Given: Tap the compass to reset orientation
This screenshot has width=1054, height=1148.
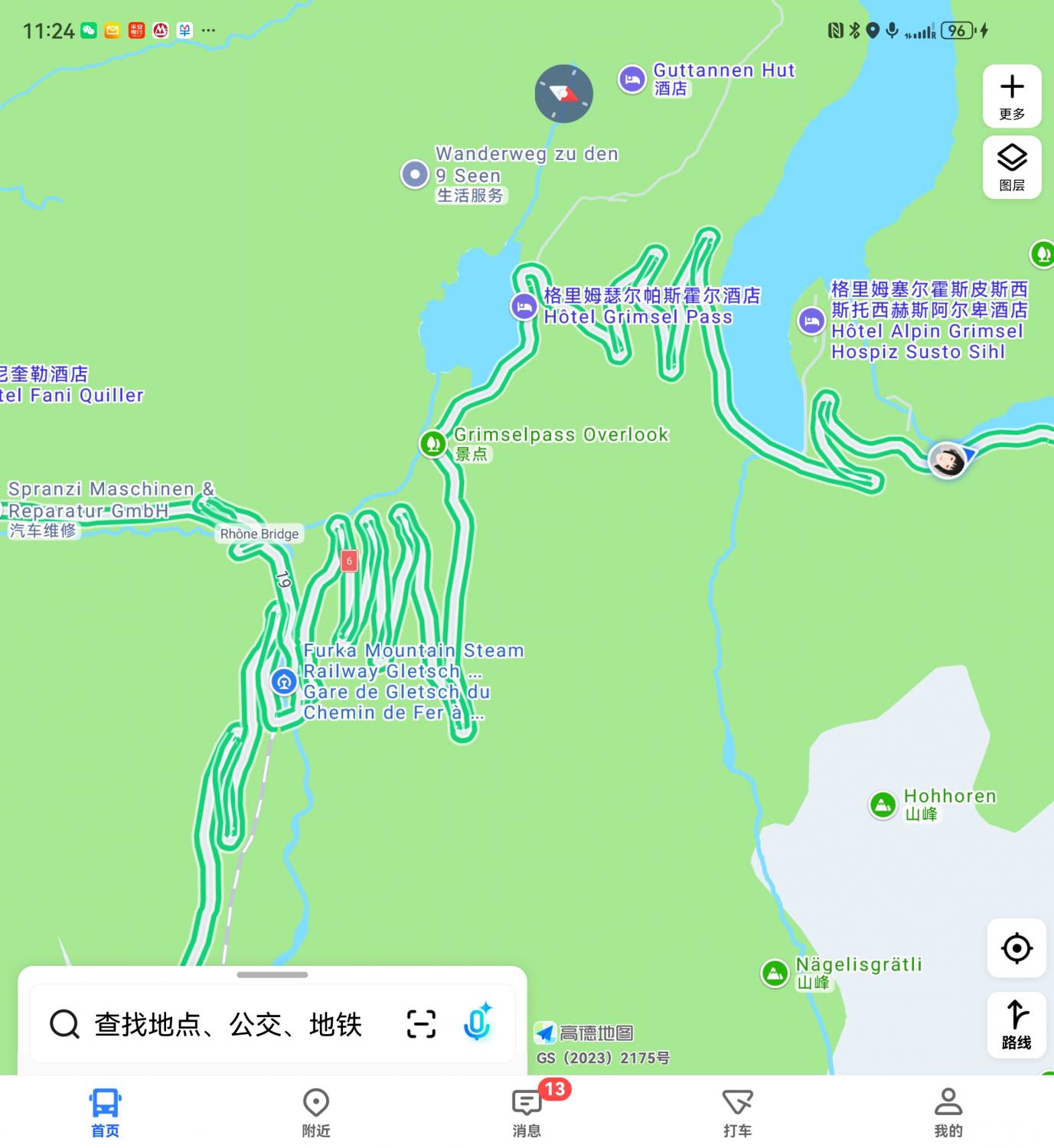Looking at the screenshot, I should coord(563,93).
